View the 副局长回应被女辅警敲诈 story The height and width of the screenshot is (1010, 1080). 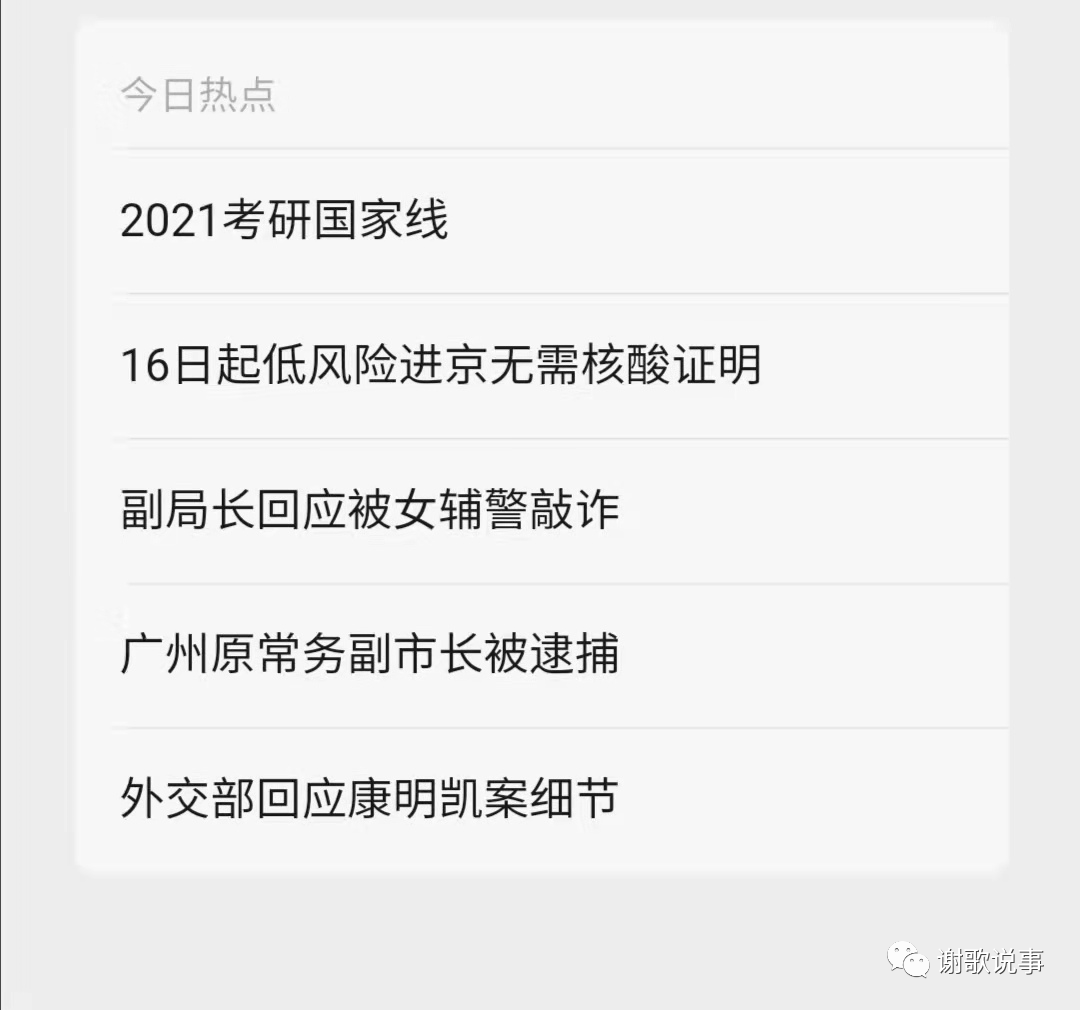(370, 510)
